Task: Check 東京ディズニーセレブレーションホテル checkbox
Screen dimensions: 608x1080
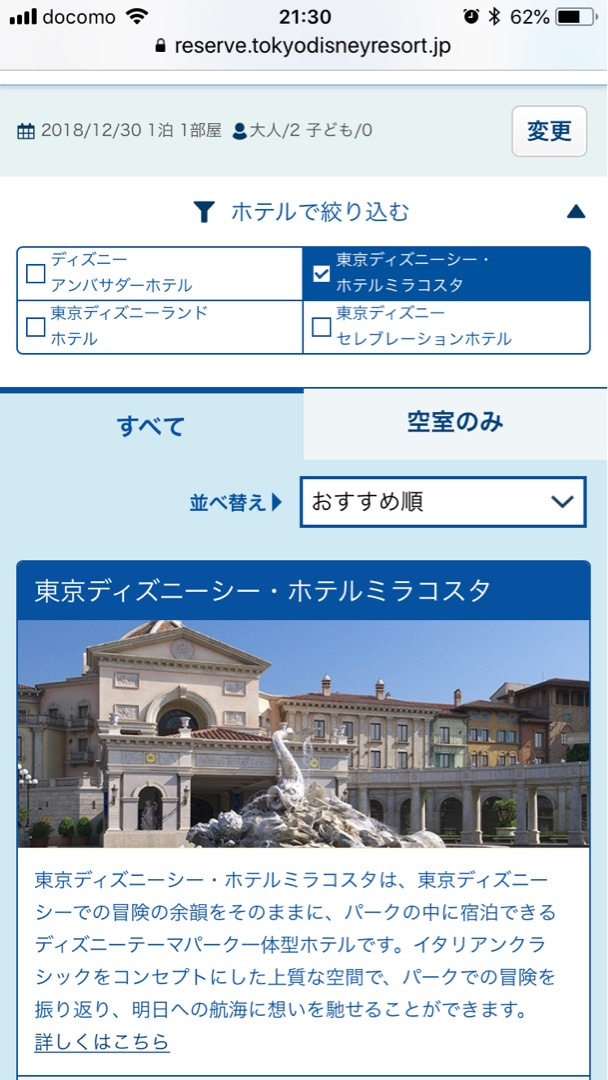Action: coord(321,326)
